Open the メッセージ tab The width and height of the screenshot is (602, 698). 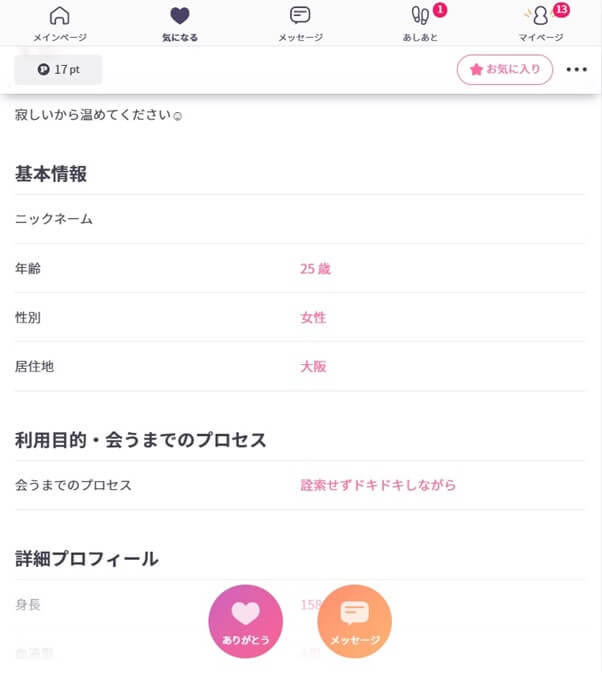point(300,23)
